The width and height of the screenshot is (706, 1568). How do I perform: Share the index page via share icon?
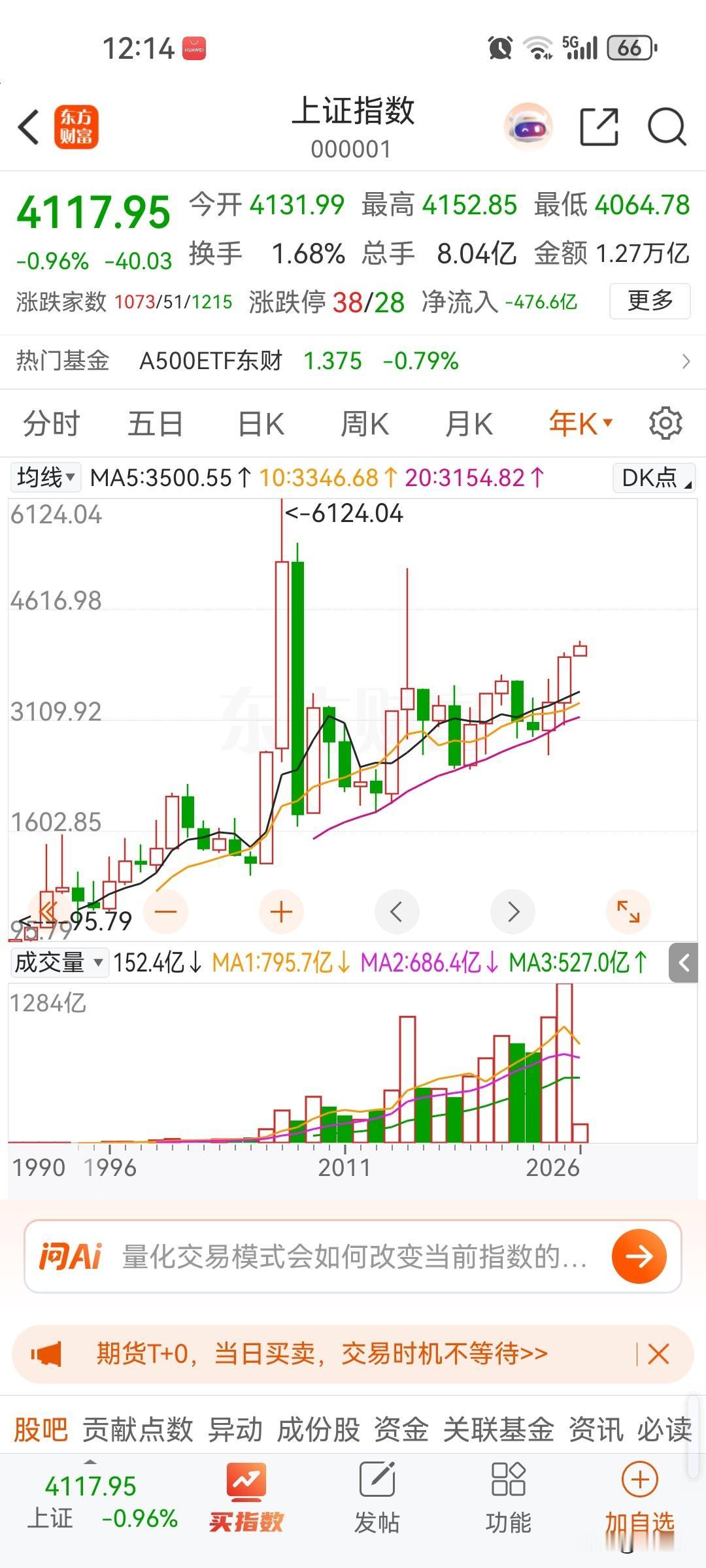[x=599, y=127]
